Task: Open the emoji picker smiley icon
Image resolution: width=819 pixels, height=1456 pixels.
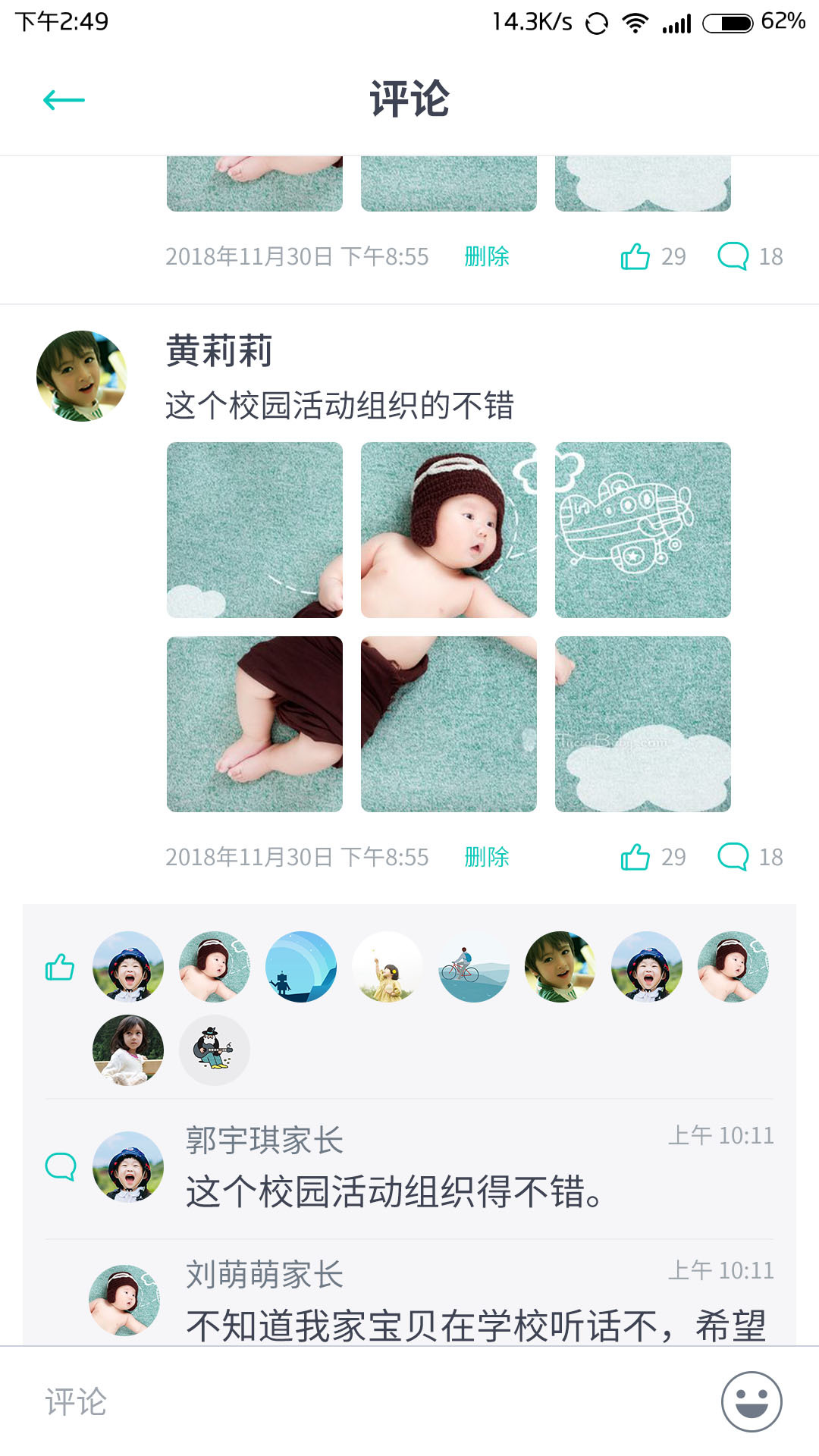Action: click(x=751, y=1401)
